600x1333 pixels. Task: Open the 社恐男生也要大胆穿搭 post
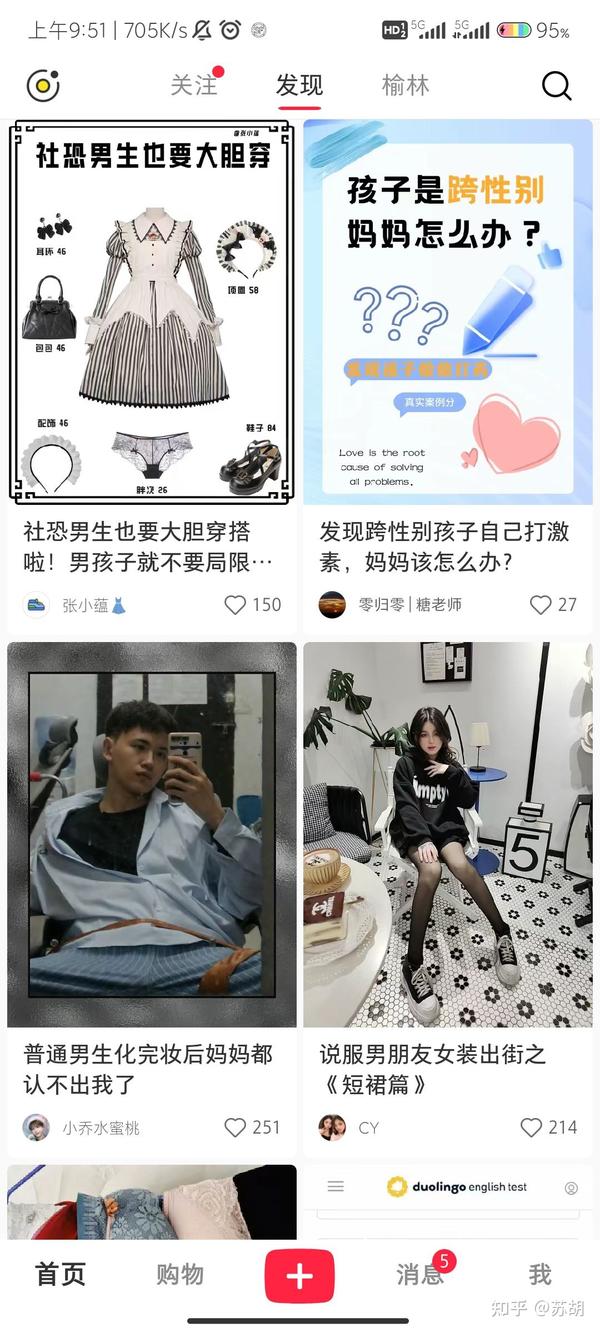[x=151, y=312]
